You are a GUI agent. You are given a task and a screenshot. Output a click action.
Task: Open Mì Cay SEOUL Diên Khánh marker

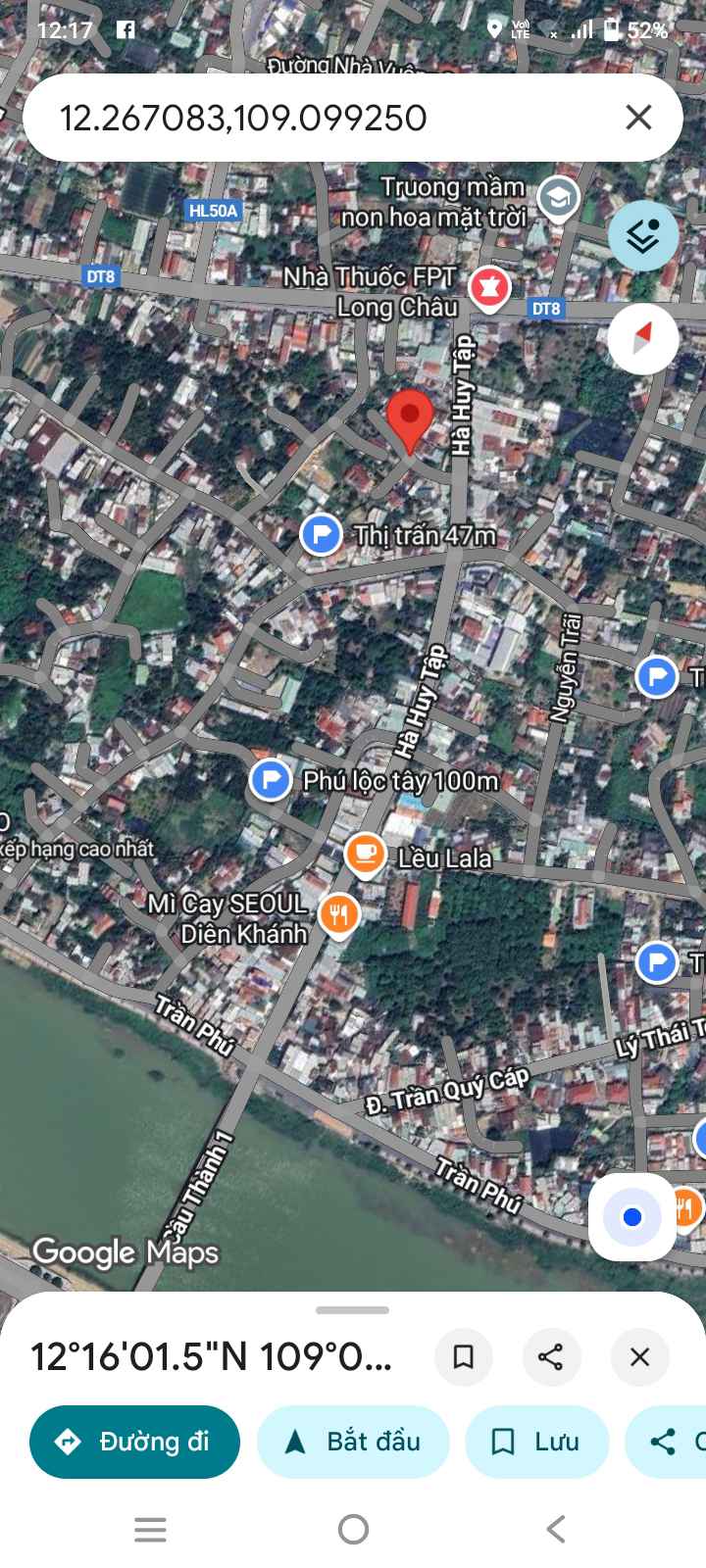(x=339, y=915)
